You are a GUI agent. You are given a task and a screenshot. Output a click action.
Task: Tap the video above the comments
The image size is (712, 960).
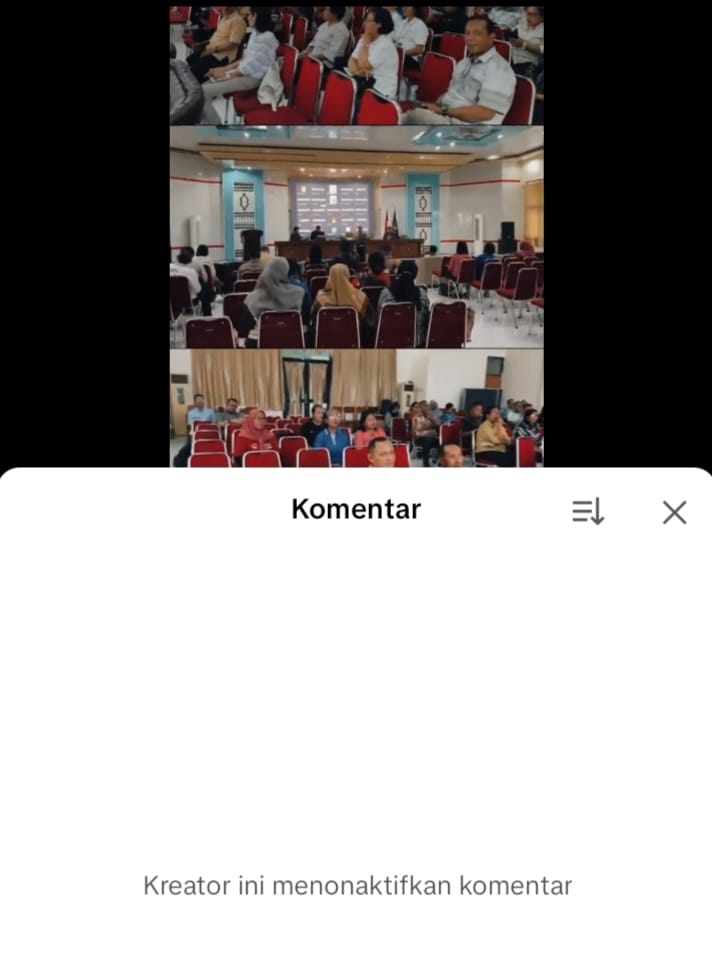(x=356, y=235)
